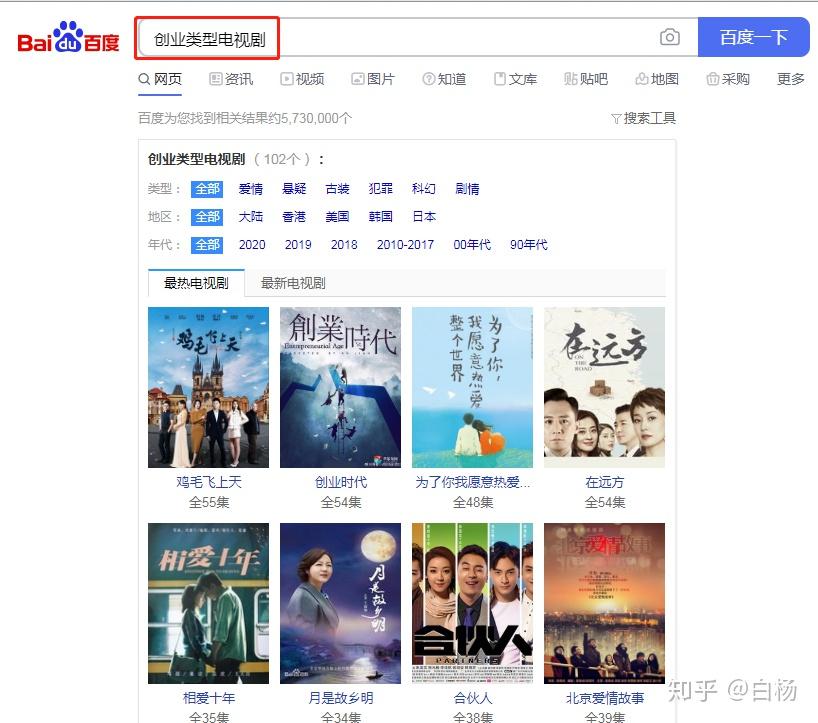Switch to 最新电视剧 tab
The height and width of the screenshot is (723, 818).
(293, 283)
